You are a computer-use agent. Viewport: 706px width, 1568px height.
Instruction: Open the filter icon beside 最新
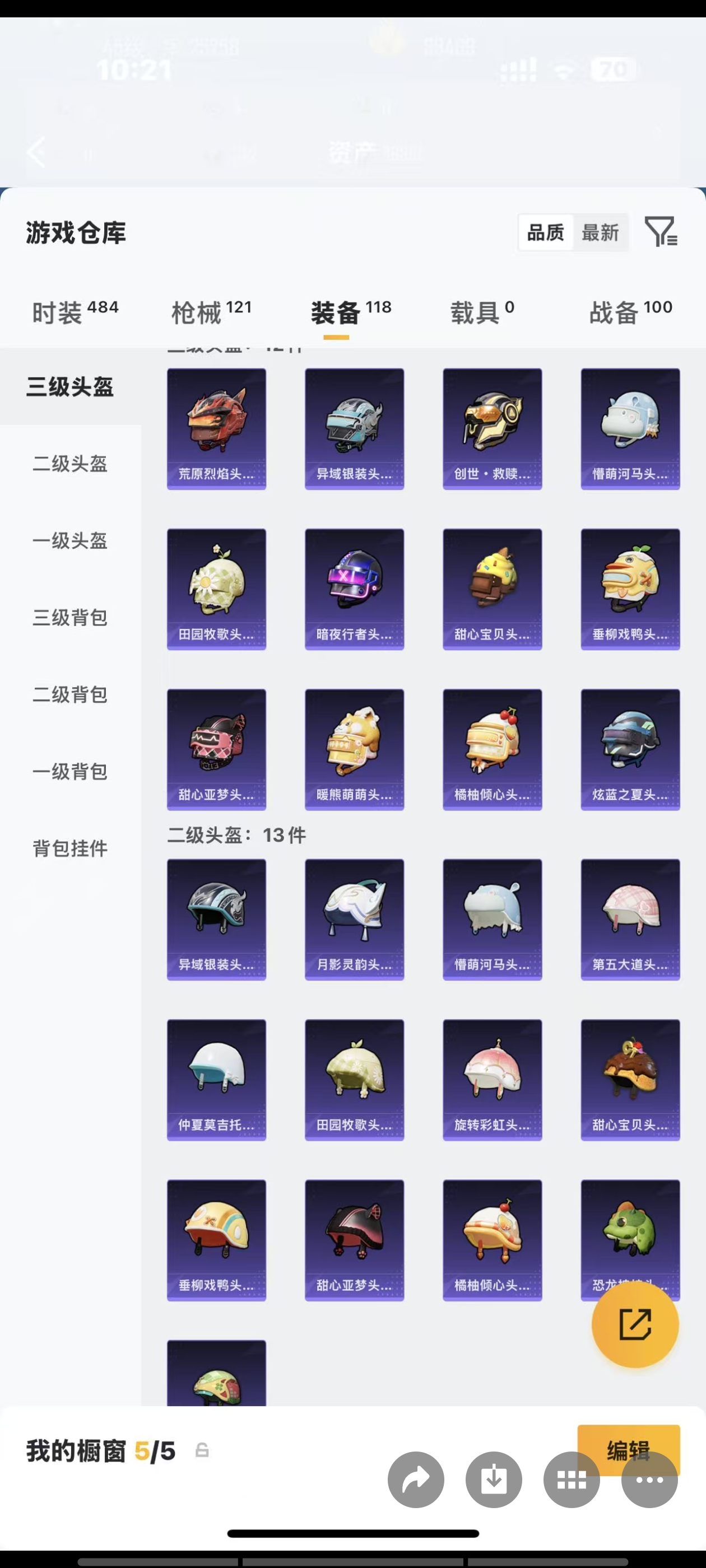coord(661,232)
